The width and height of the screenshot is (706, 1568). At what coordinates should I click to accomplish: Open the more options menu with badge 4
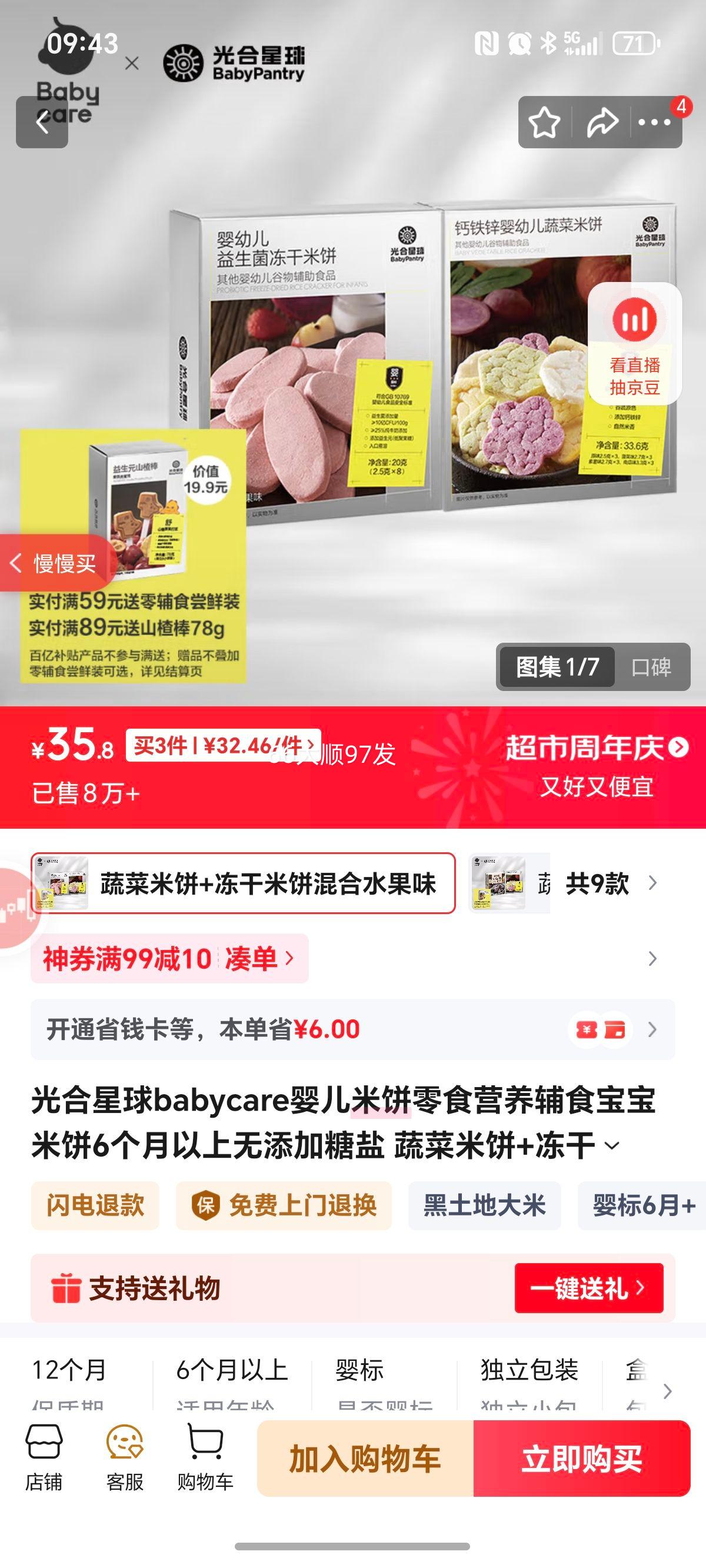coord(653,122)
